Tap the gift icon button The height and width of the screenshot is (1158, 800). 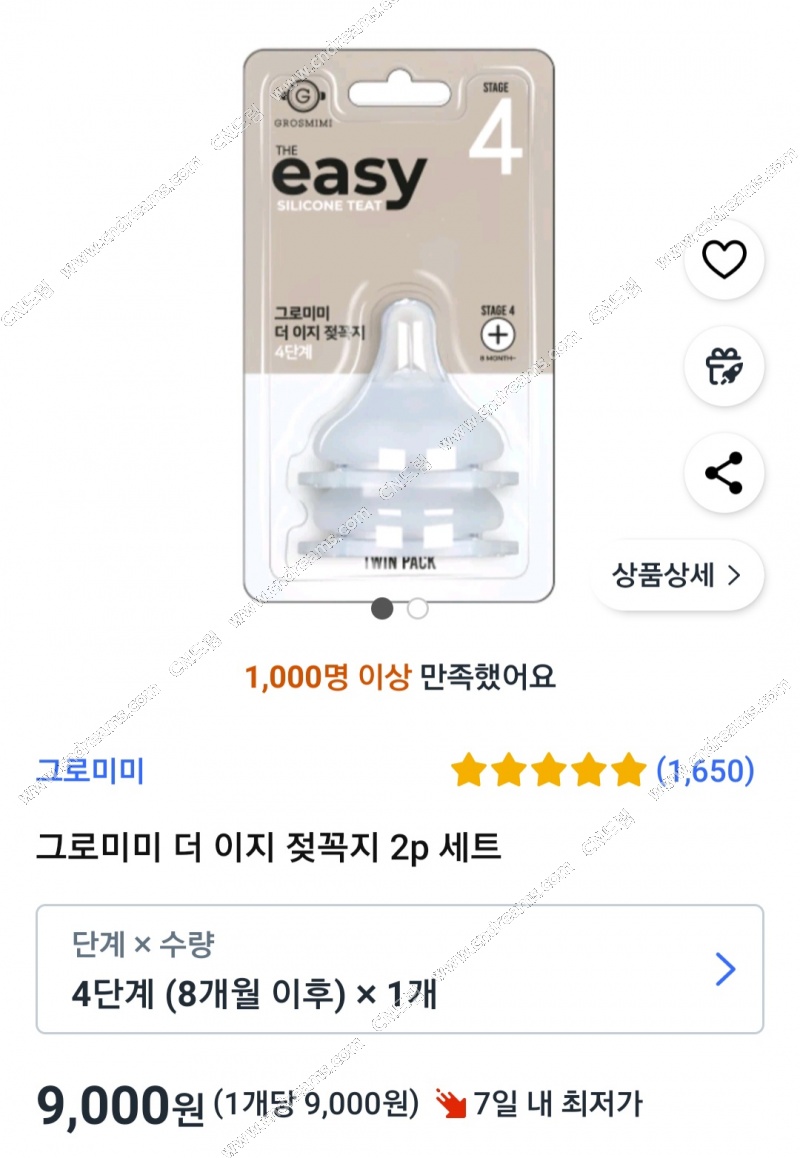pos(724,367)
